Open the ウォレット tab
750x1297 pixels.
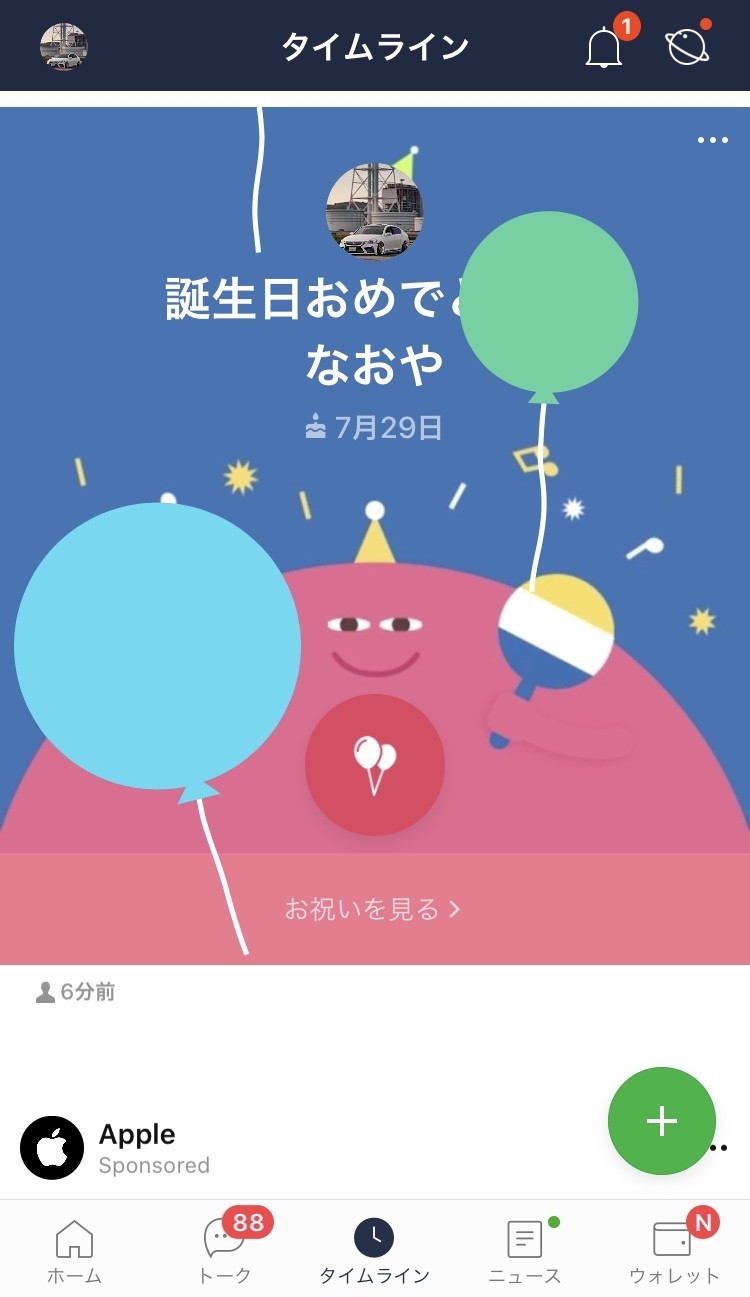pos(674,1250)
